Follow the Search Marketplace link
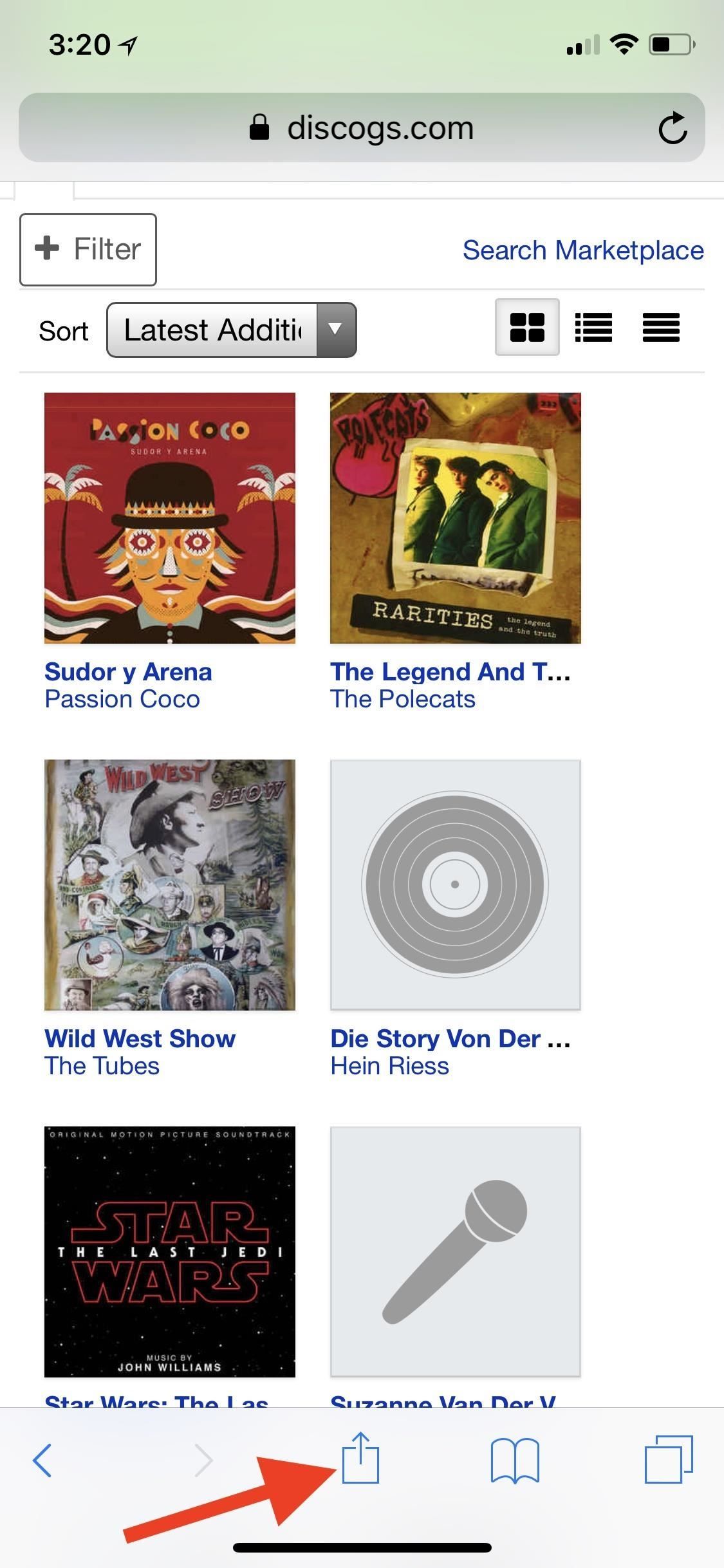 (583, 250)
